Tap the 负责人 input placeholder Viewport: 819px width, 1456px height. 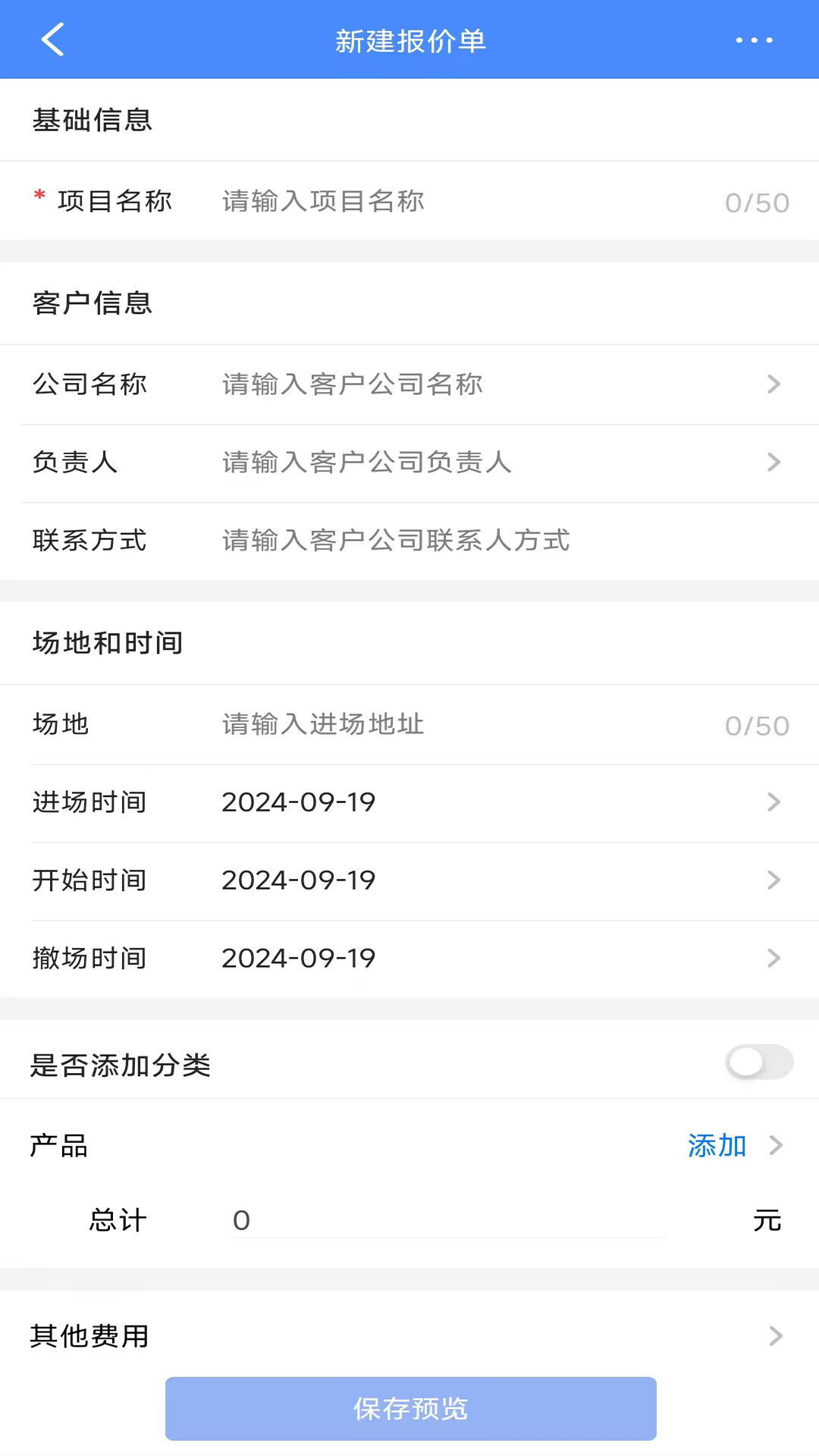tap(364, 463)
